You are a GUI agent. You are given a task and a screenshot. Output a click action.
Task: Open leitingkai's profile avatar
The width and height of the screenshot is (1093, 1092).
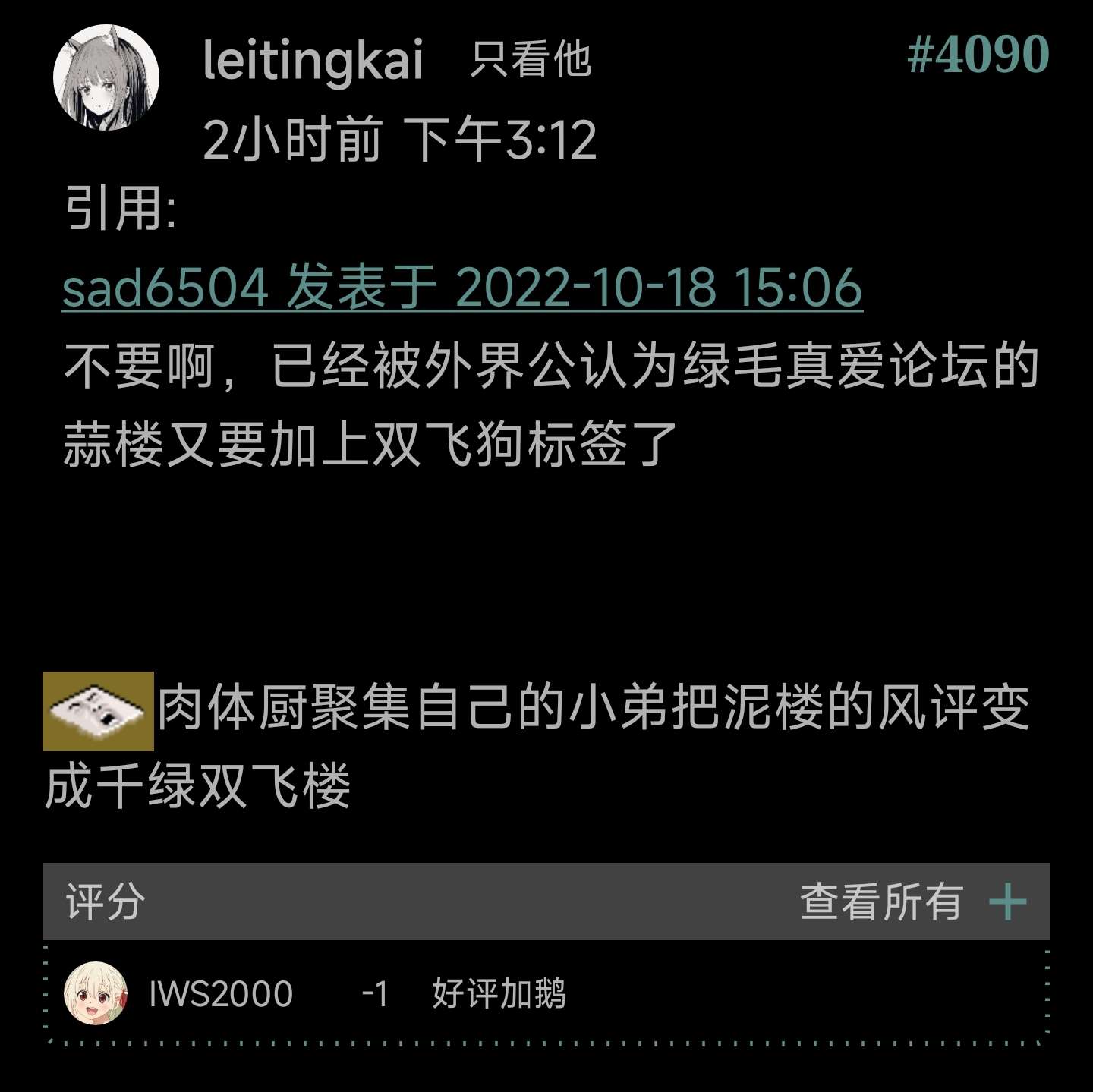pyautogui.click(x=106, y=77)
